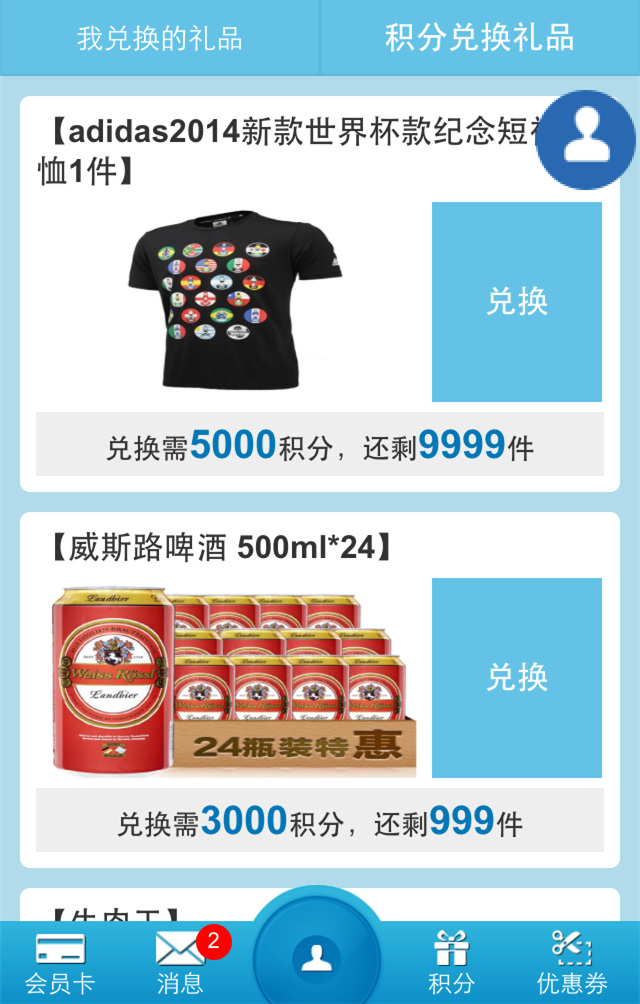The width and height of the screenshot is (640, 1004).
Task: Tap the center profile button in bottom bar
Action: 317,957
